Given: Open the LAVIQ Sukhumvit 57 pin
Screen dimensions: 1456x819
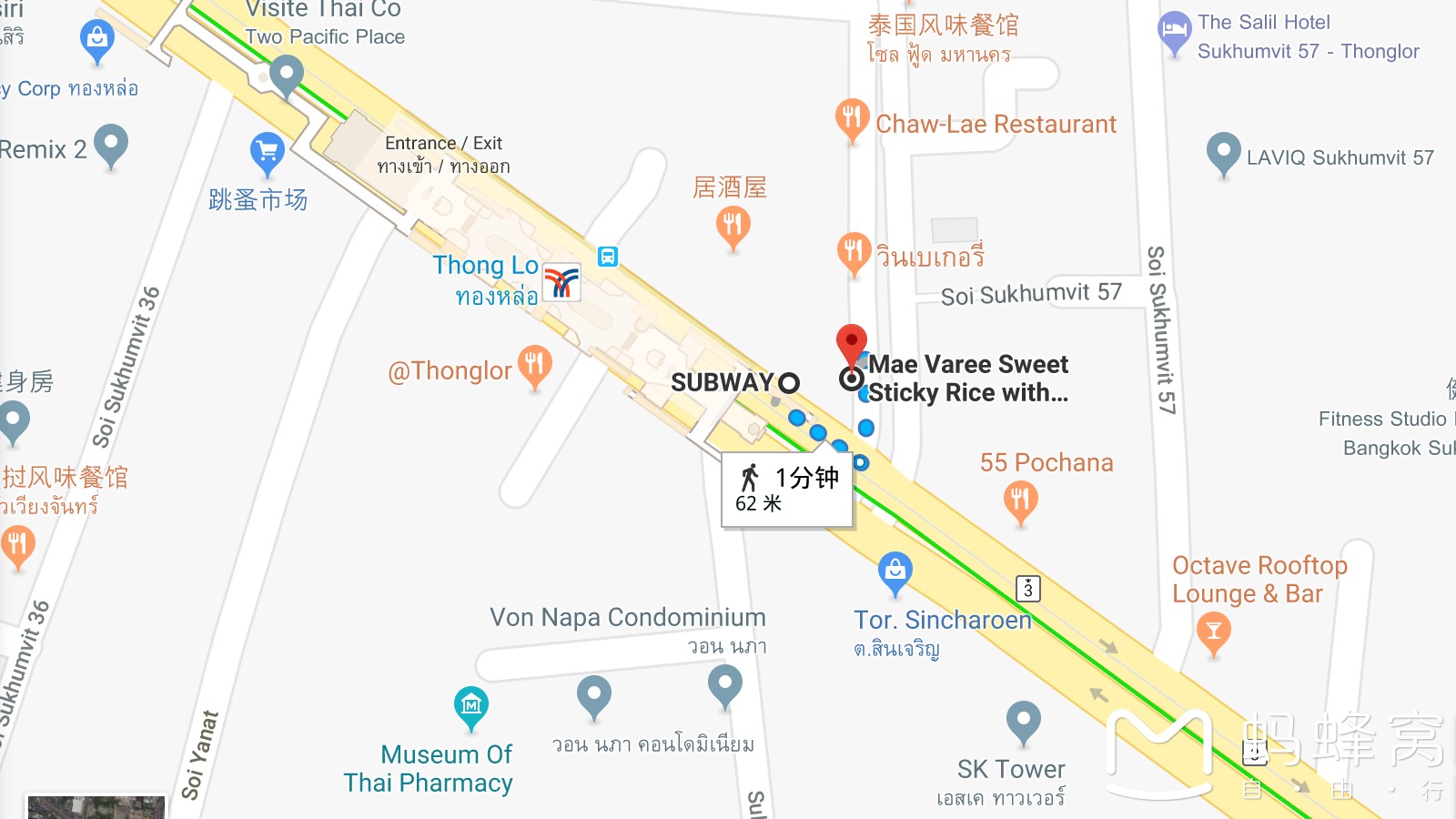Looking at the screenshot, I should coord(1223,152).
